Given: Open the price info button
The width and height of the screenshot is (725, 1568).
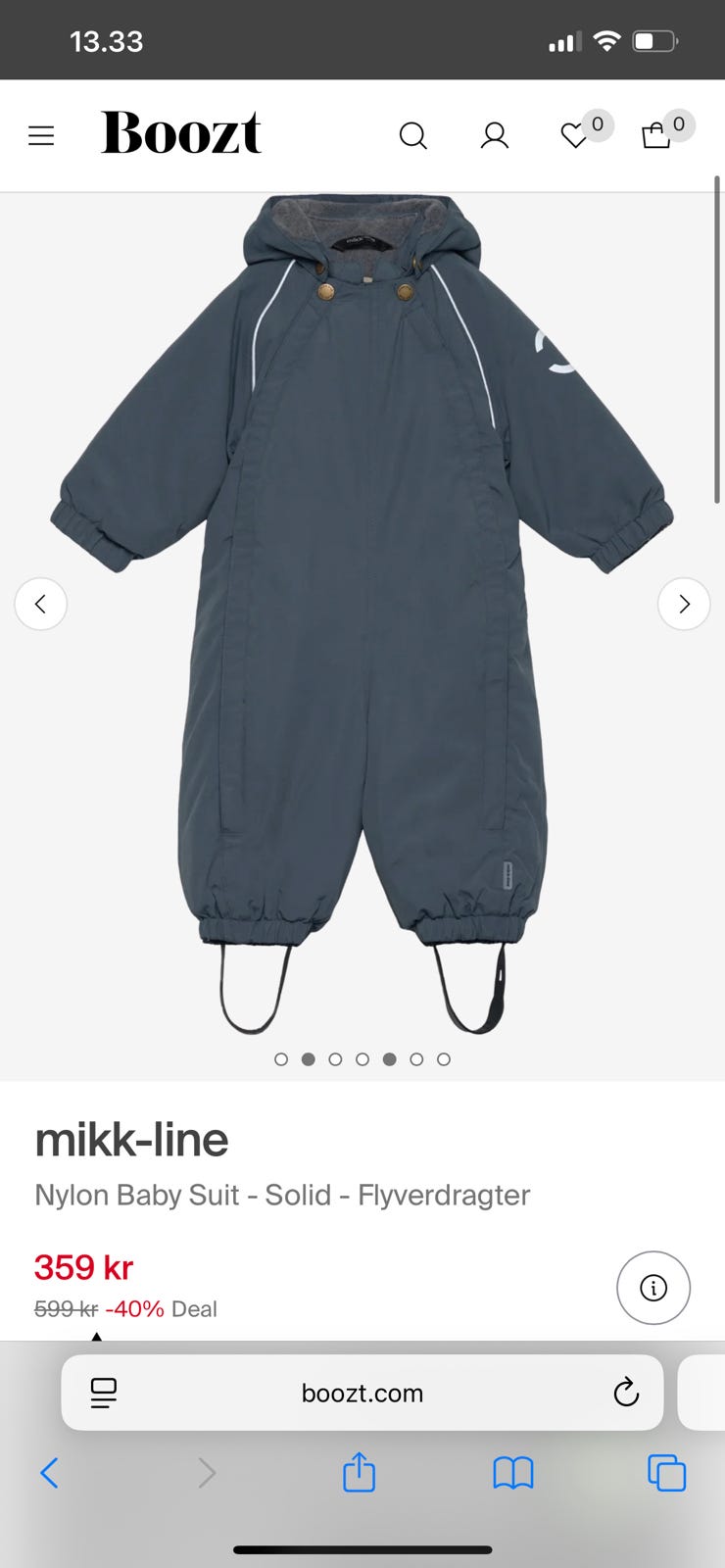Looking at the screenshot, I should click(x=653, y=1288).
